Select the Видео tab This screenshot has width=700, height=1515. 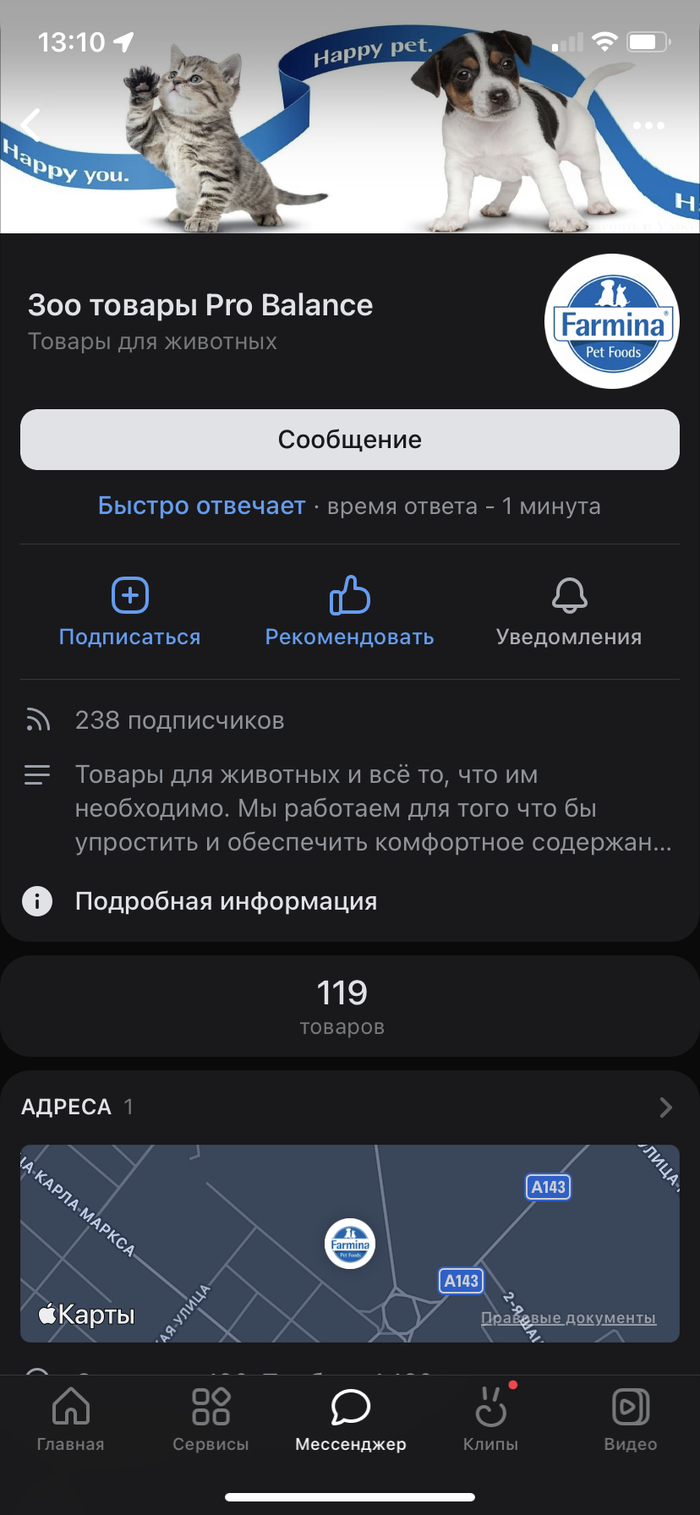tap(630, 1420)
